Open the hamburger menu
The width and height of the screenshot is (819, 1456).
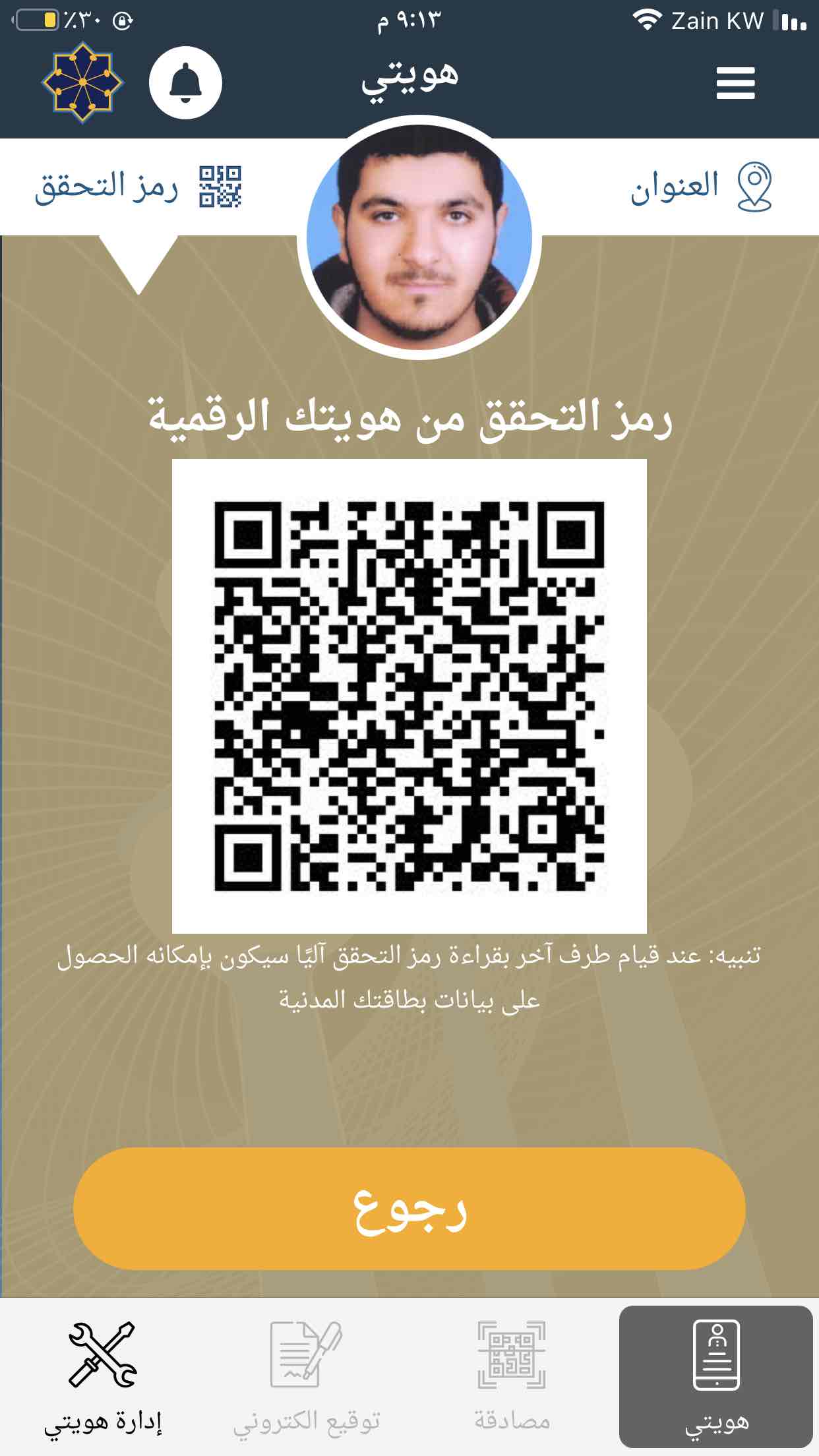tap(735, 83)
